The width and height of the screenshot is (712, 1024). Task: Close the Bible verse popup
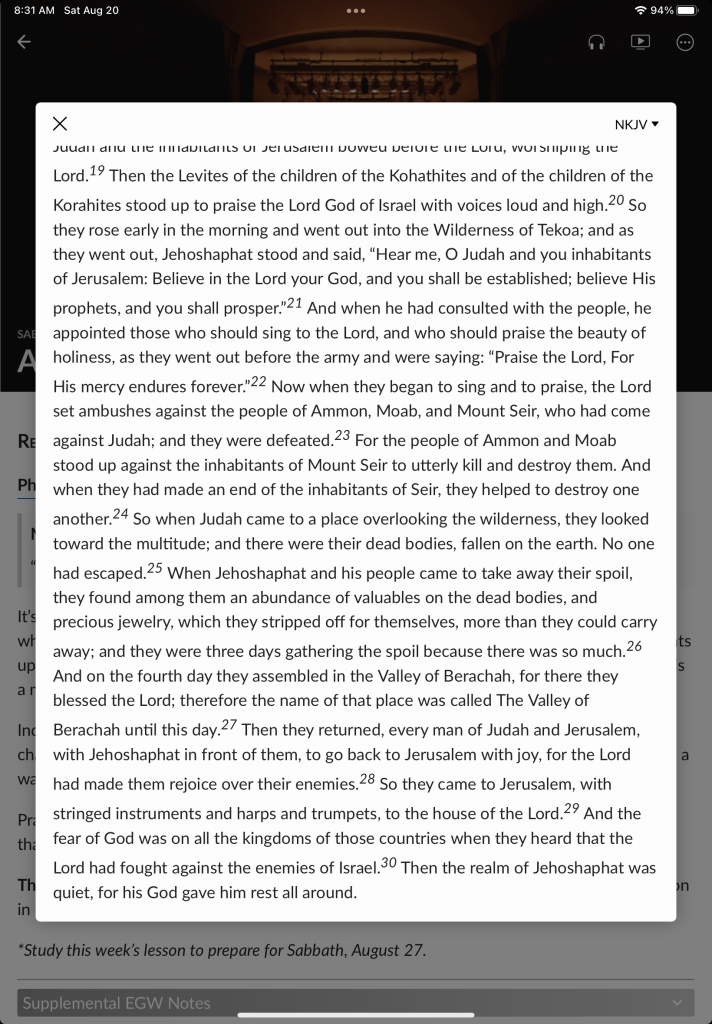click(60, 124)
